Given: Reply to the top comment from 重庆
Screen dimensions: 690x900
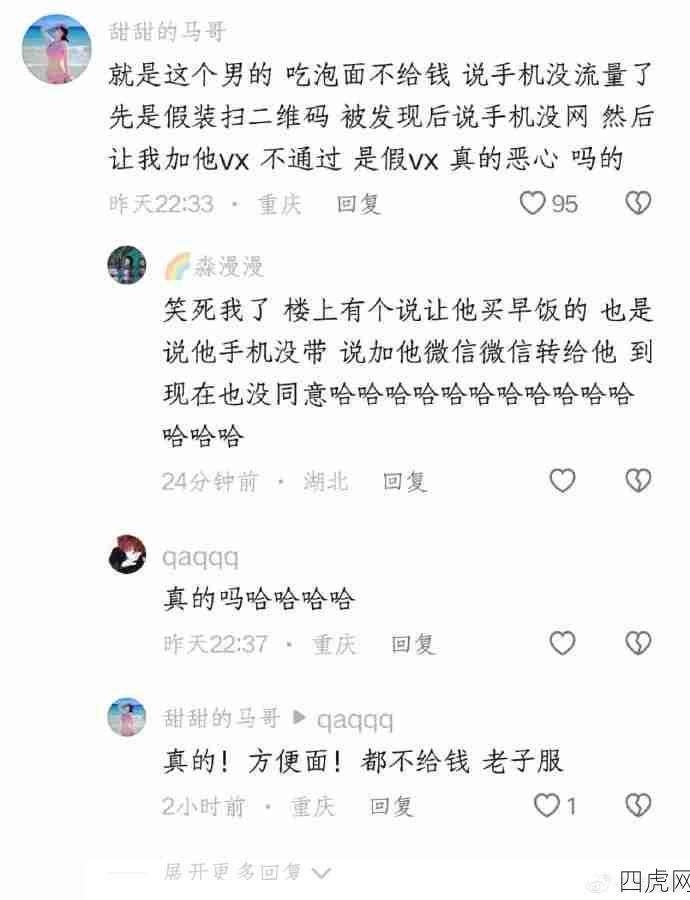Looking at the screenshot, I should (358, 204).
